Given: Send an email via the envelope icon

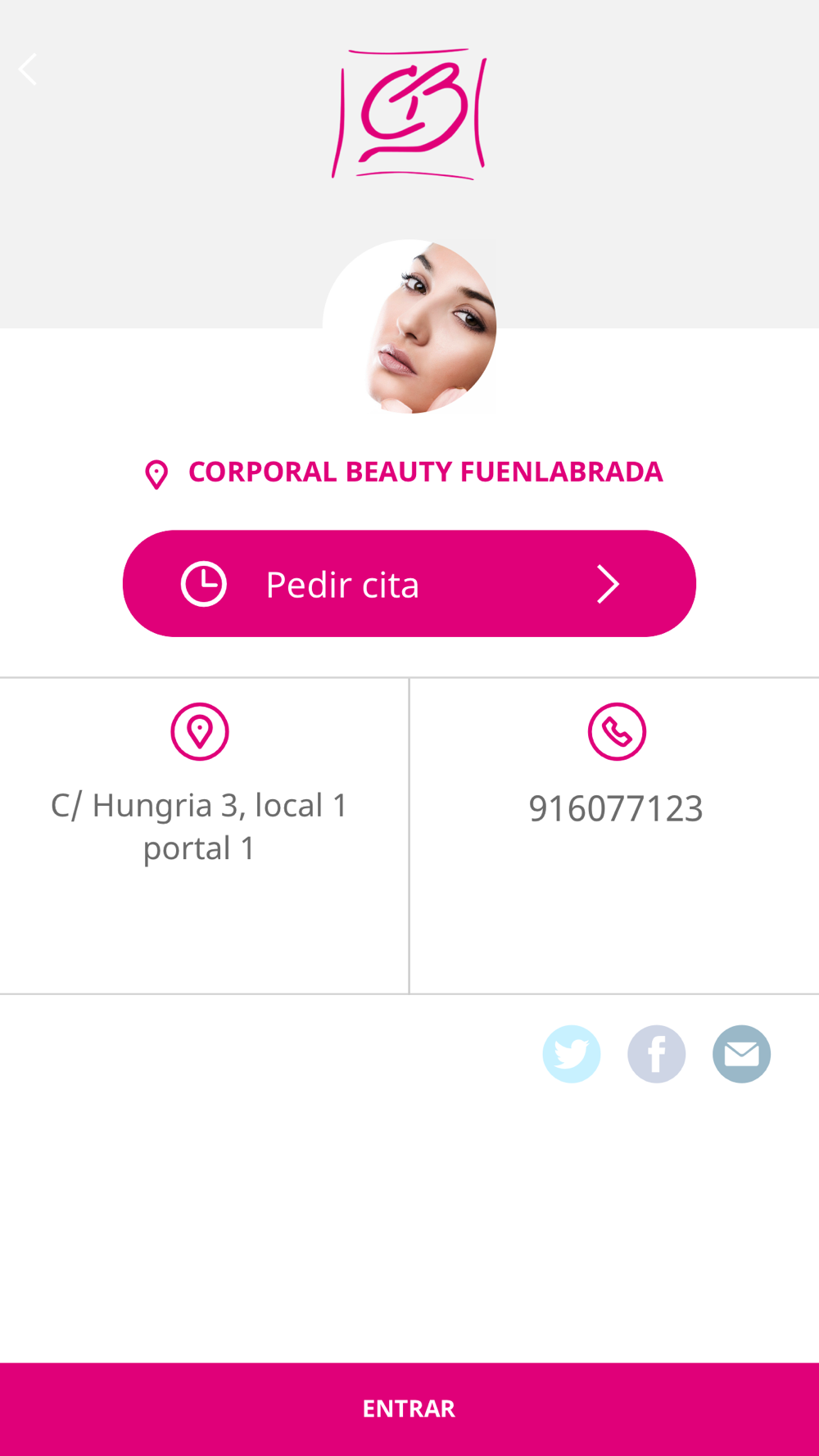Looking at the screenshot, I should tap(742, 1054).
